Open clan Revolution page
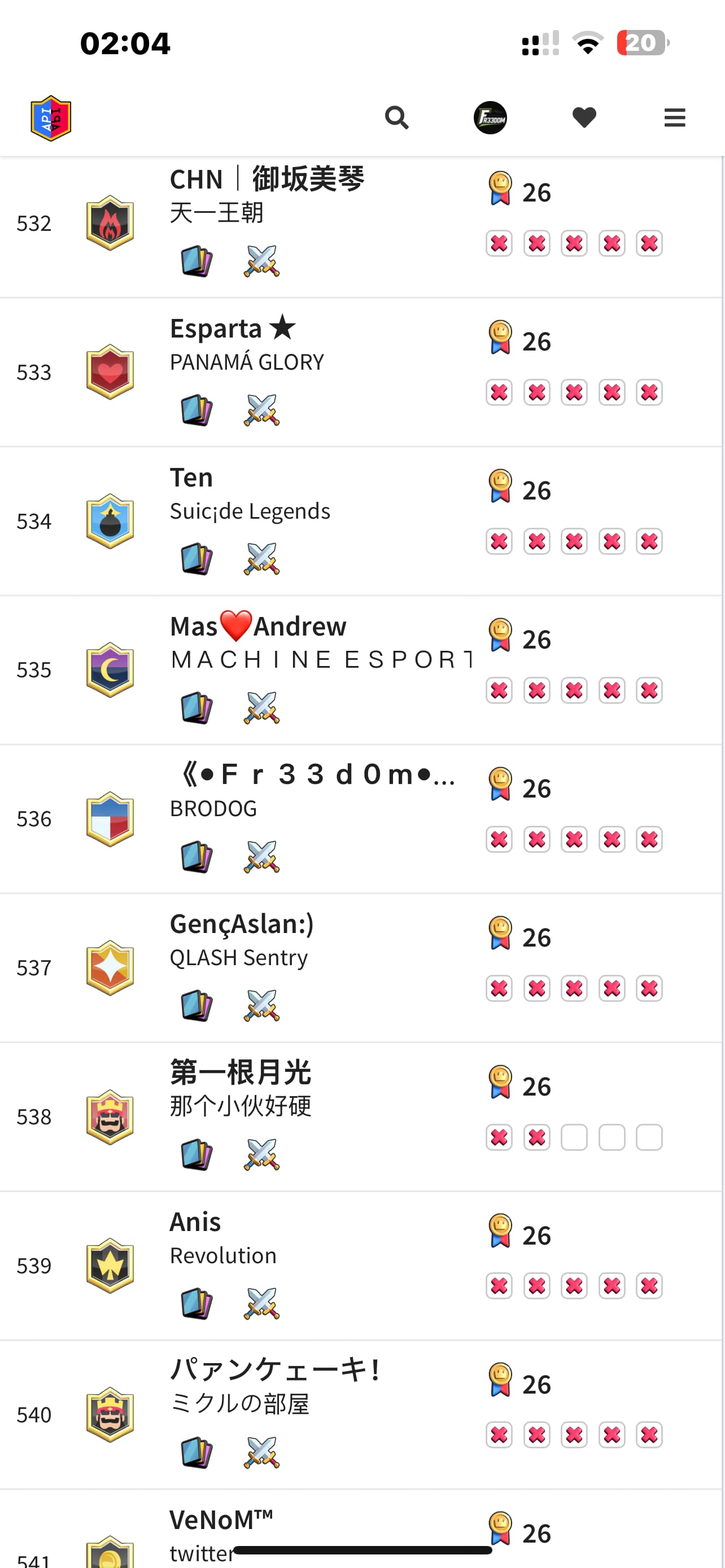The height and width of the screenshot is (1568, 725). 223,1256
